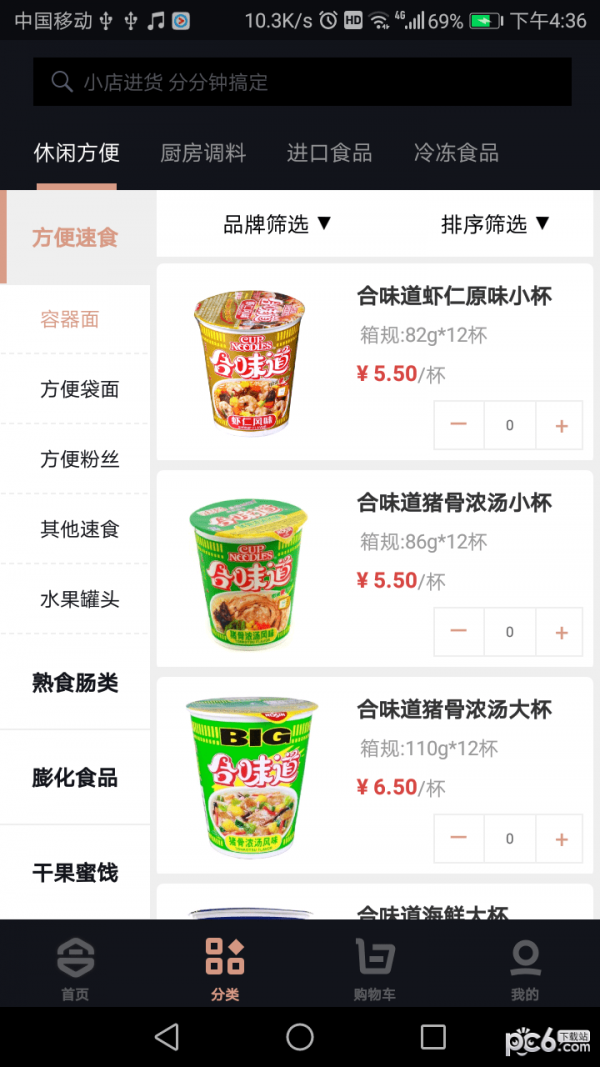The height and width of the screenshot is (1067, 600).
Task: Open the search box 小店进货 分分钟搞定
Action: (x=300, y=82)
